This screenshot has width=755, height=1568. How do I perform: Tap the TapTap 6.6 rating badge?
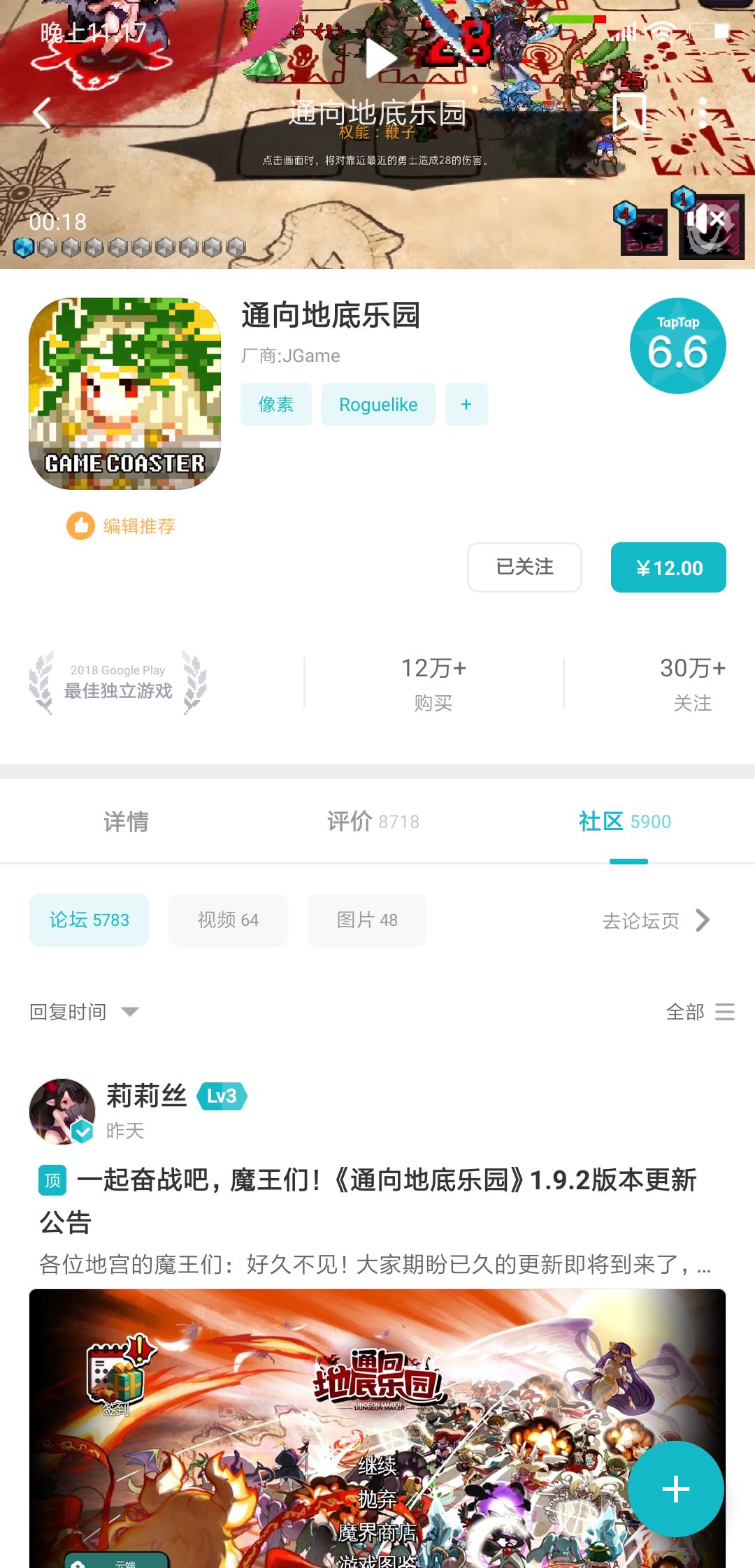click(x=676, y=344)
